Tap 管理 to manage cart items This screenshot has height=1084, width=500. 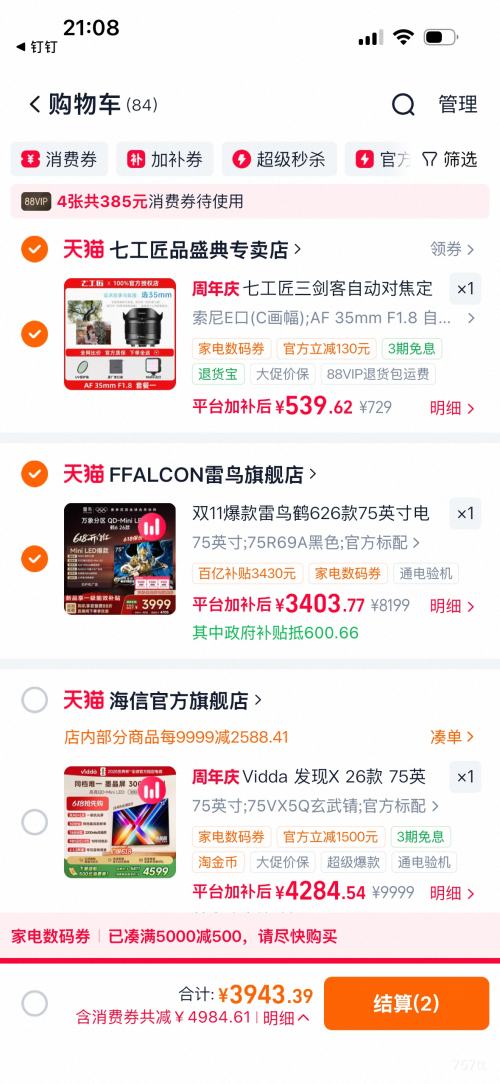pos(458,104)
